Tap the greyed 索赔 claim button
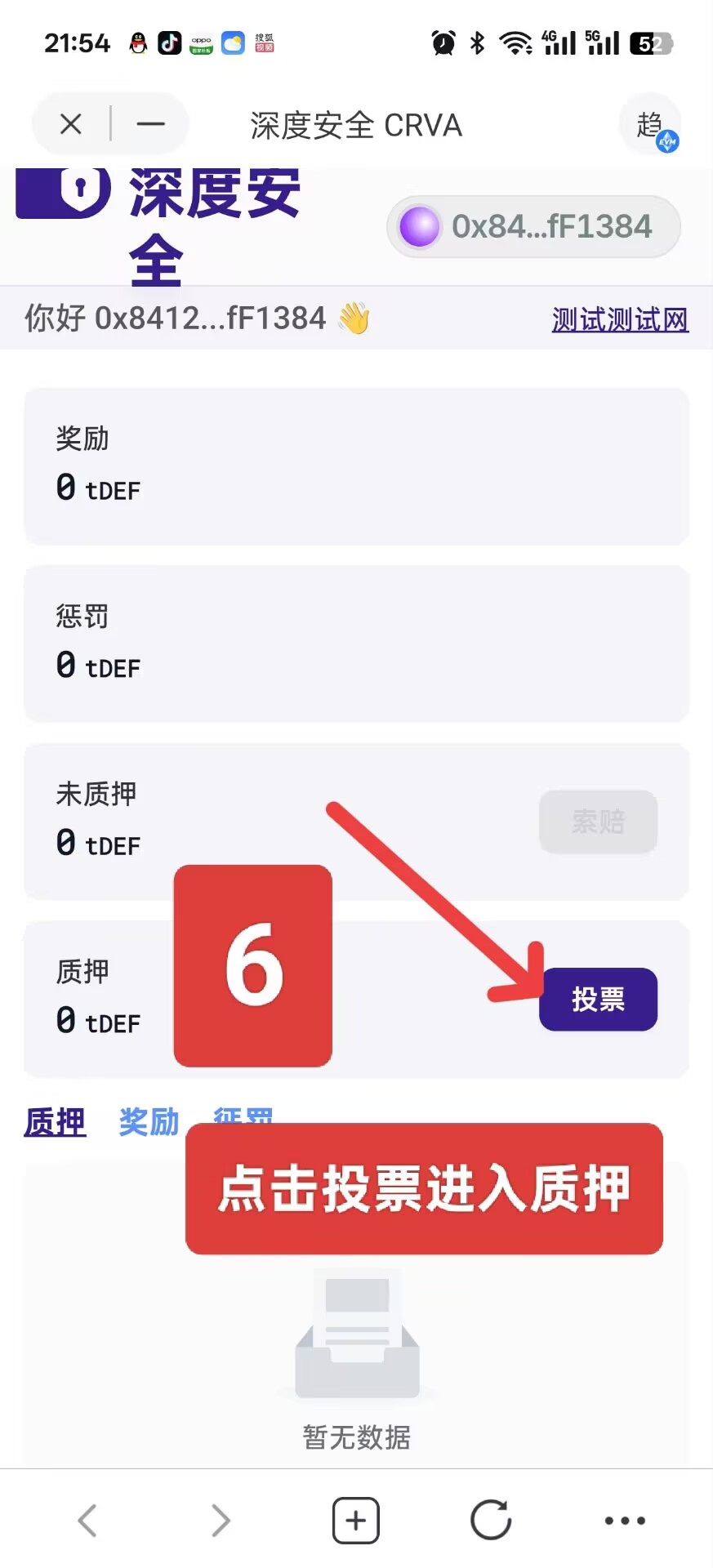The width and height of the screenshot is (713, 1568). (x=598, y=822)
